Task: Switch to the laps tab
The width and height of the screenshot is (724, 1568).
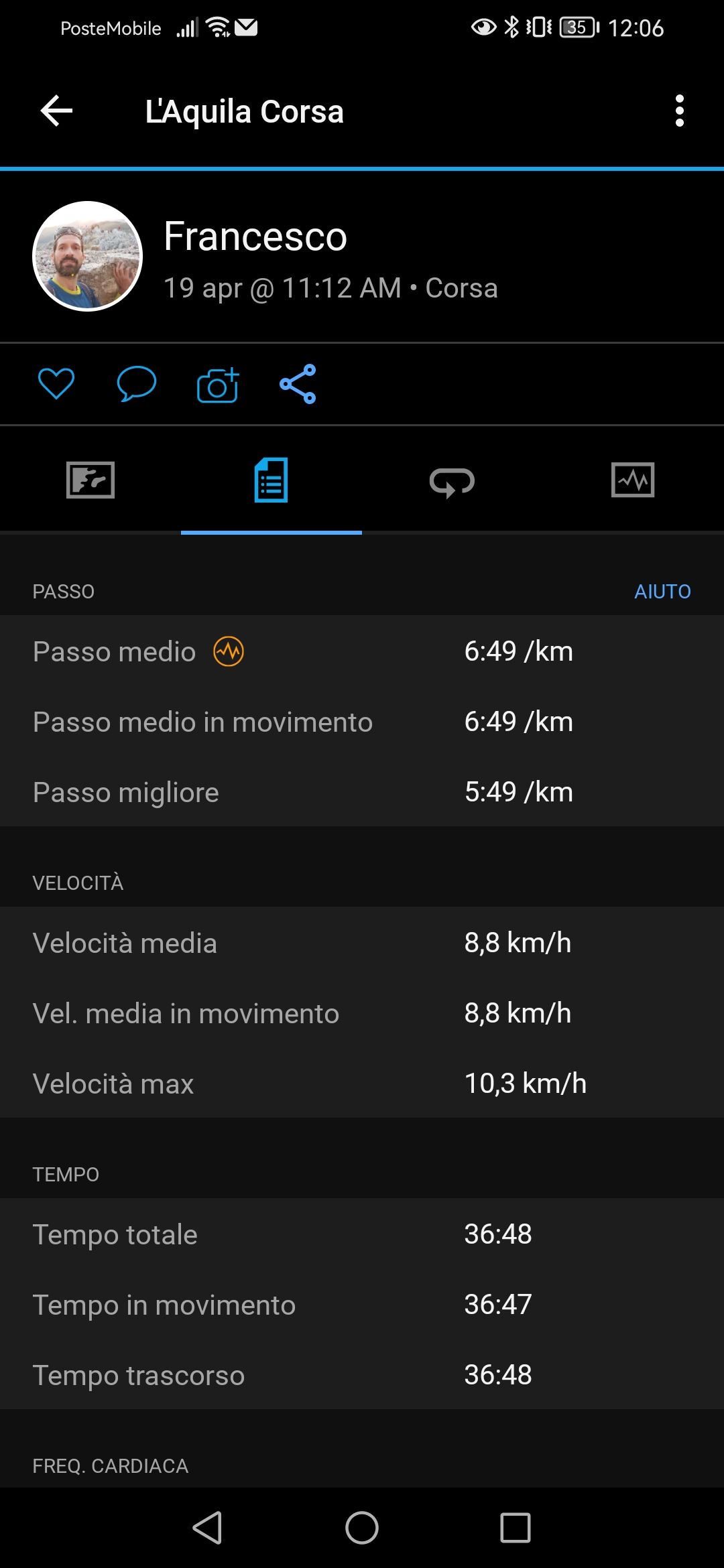Action: click(x=452, y=481)
